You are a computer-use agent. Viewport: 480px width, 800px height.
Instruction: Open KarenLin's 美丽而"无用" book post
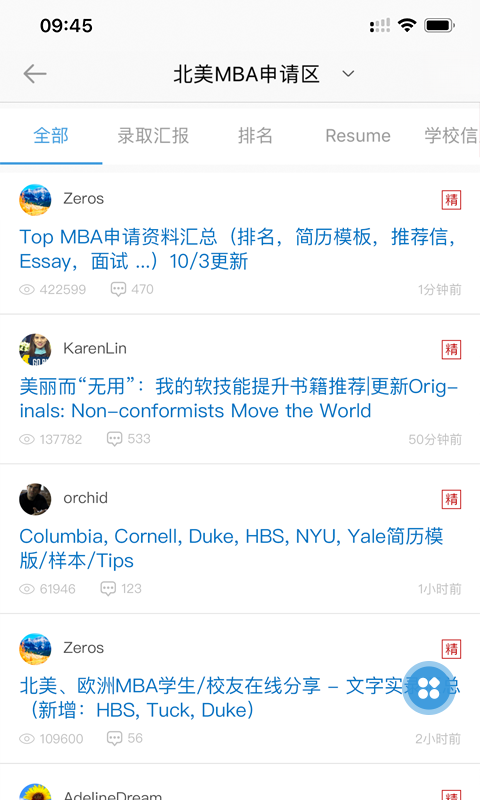coord(239,398)
